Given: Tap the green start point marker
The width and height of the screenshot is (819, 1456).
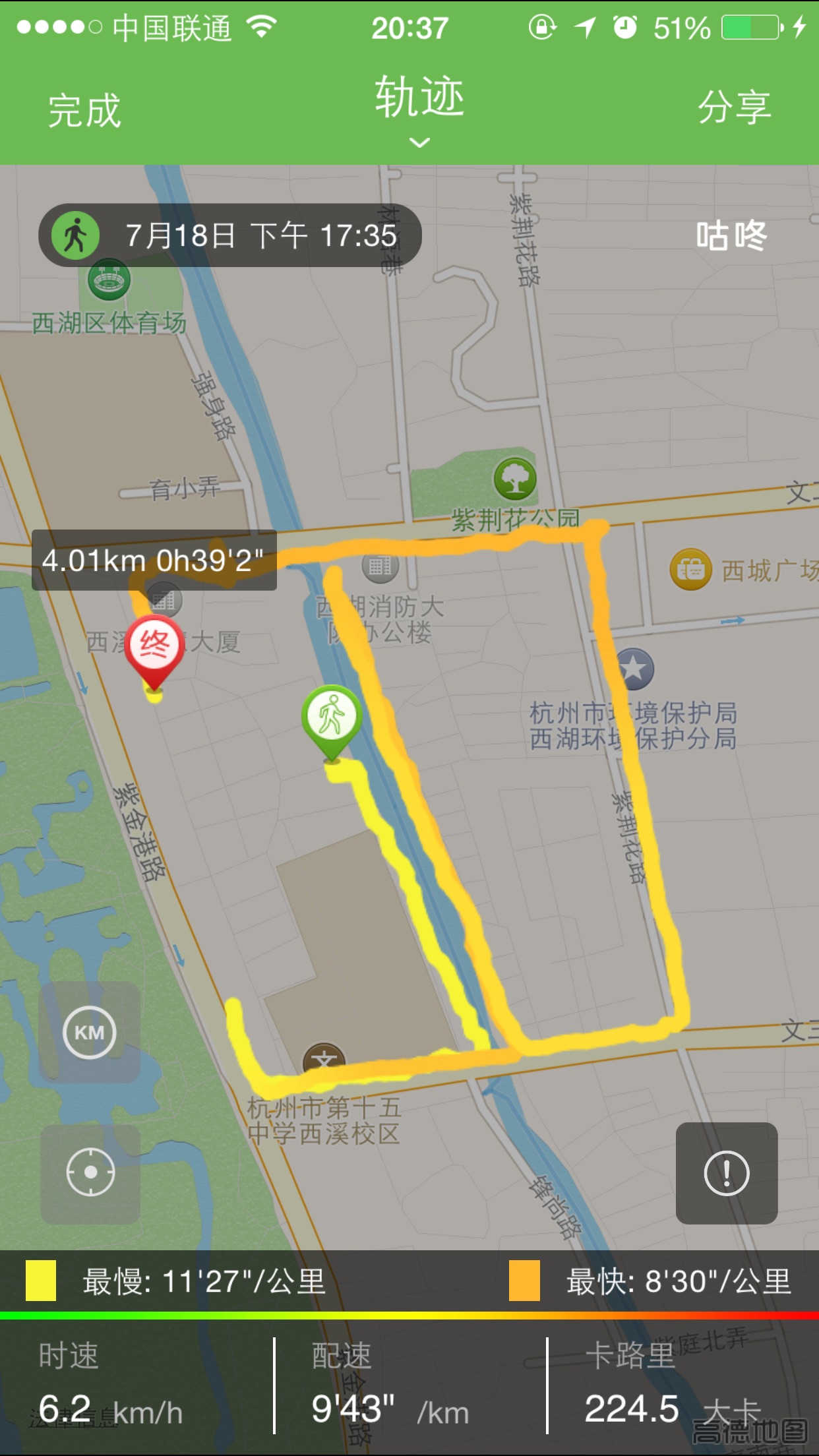Looking at the screenshot, I should (331, 718).
